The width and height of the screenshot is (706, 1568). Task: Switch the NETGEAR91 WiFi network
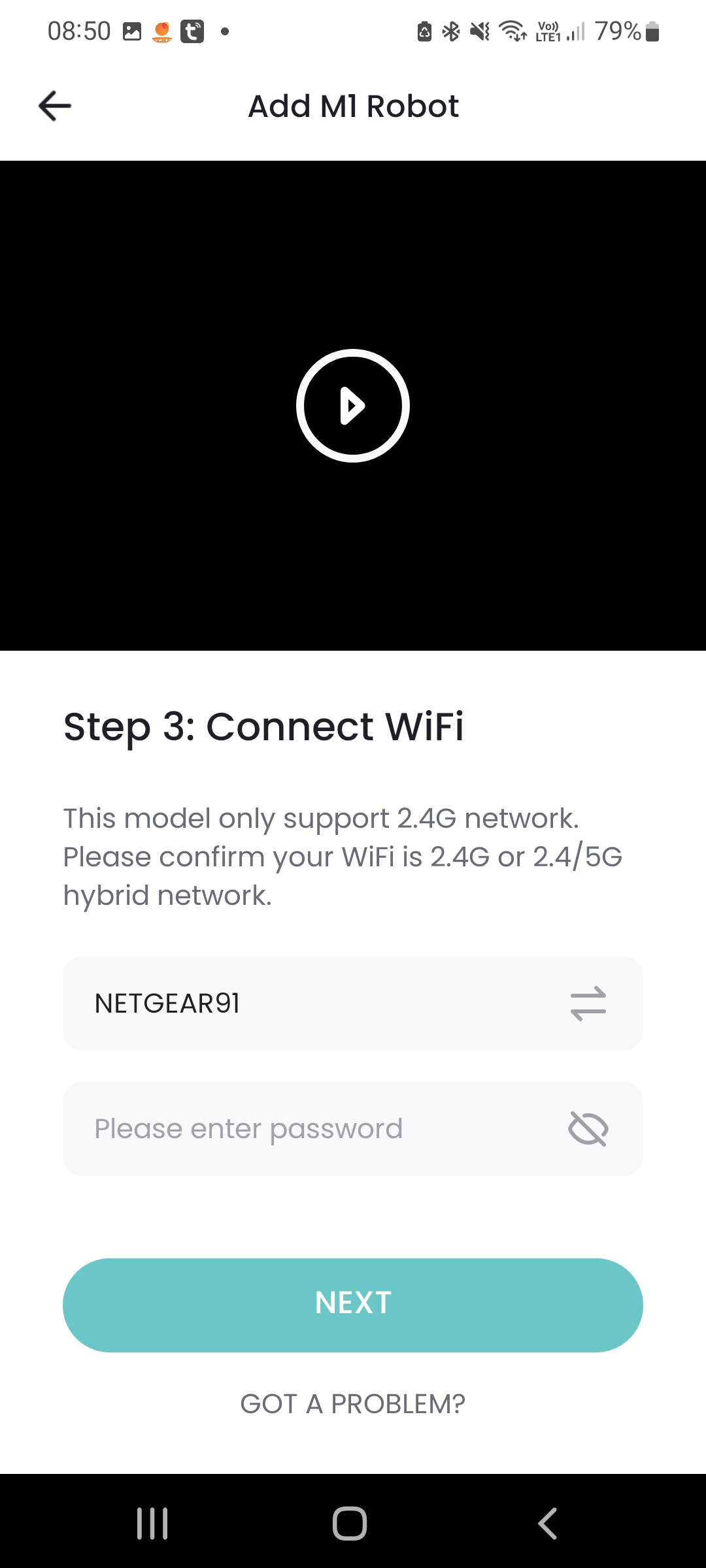[588, 1004]
